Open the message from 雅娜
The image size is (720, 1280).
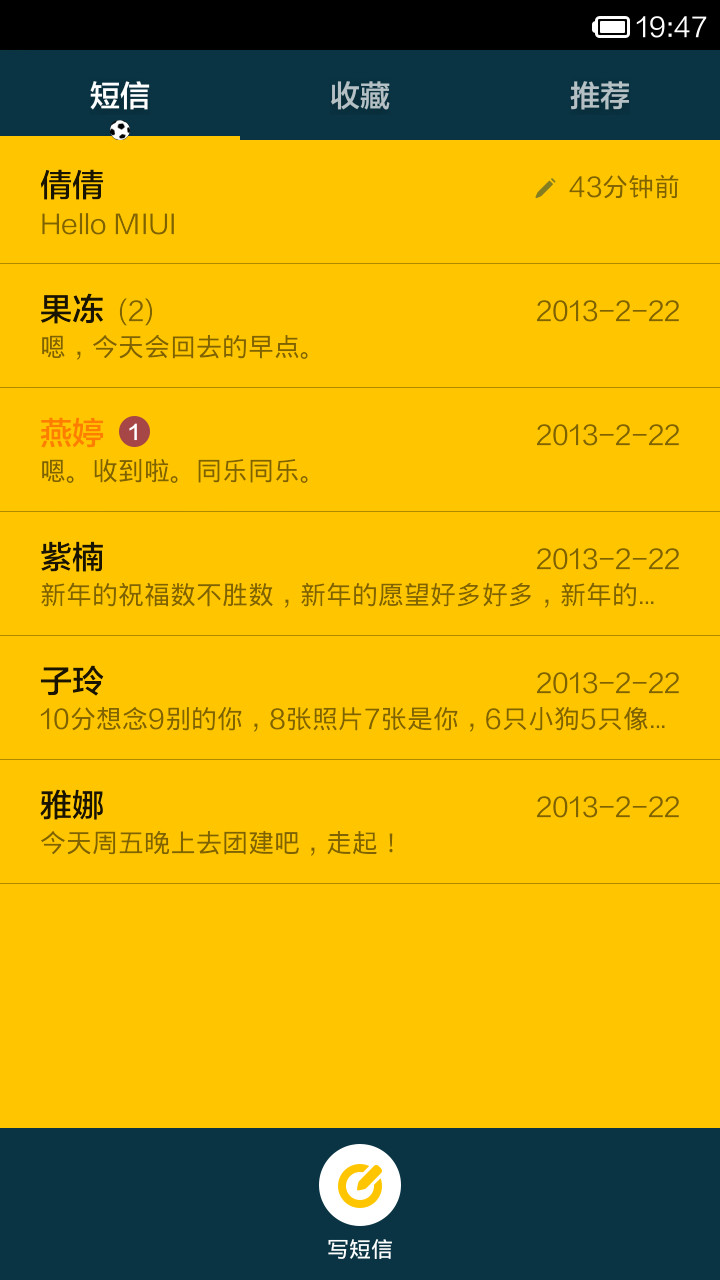pyautogui.click(x=360, y=822)
